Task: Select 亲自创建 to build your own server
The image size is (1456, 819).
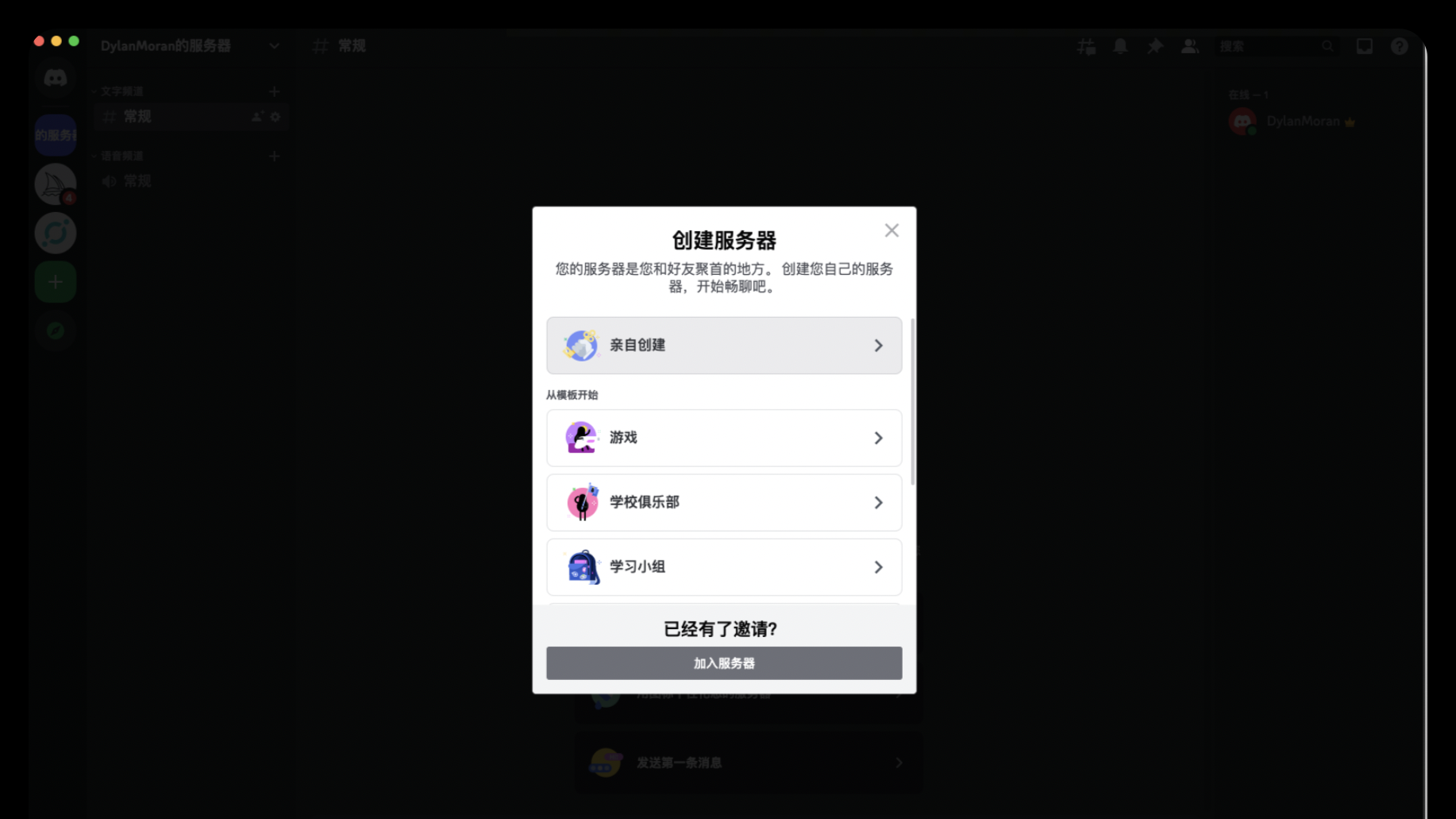Action: coord(723,346)
